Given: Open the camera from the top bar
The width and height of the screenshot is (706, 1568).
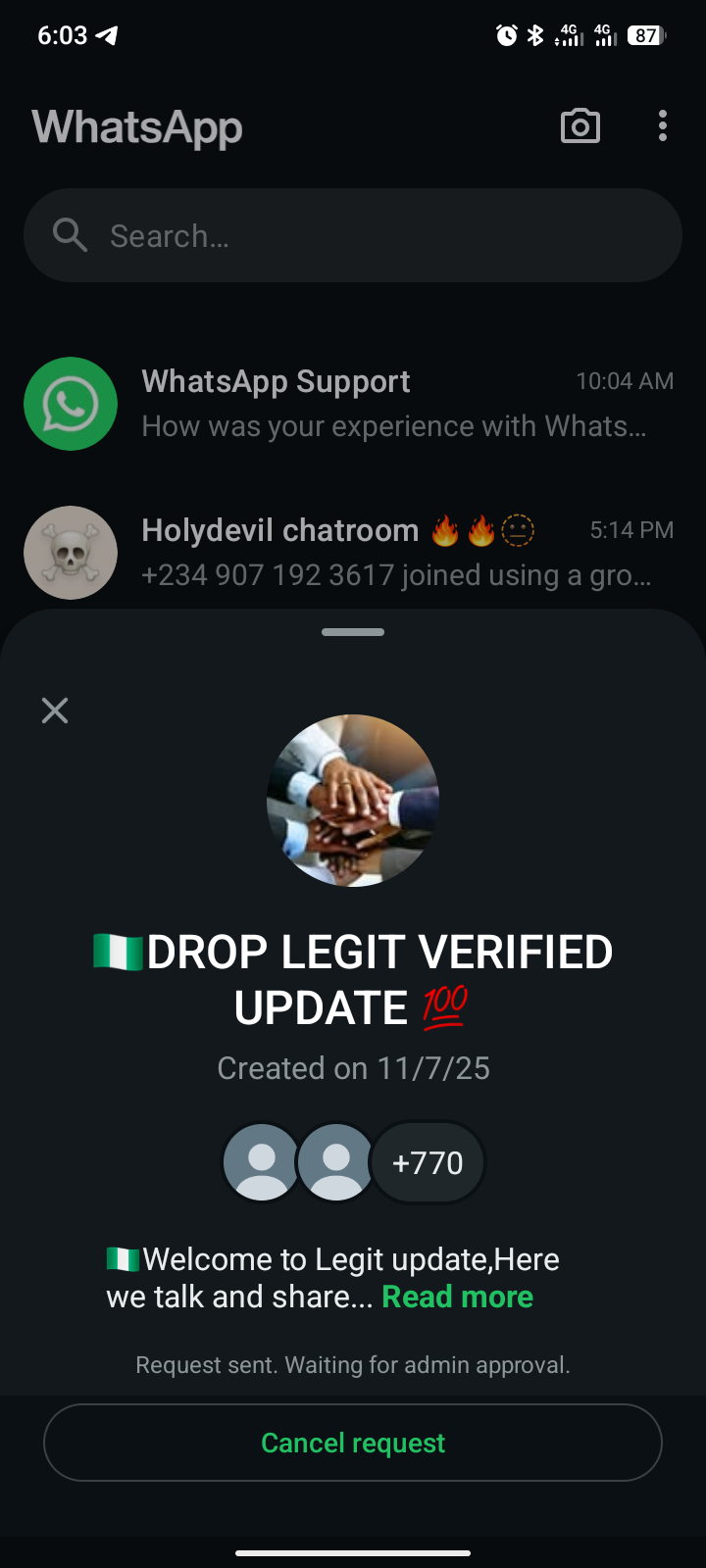Looking at the screenshot, I should click(x=580, y=126).
